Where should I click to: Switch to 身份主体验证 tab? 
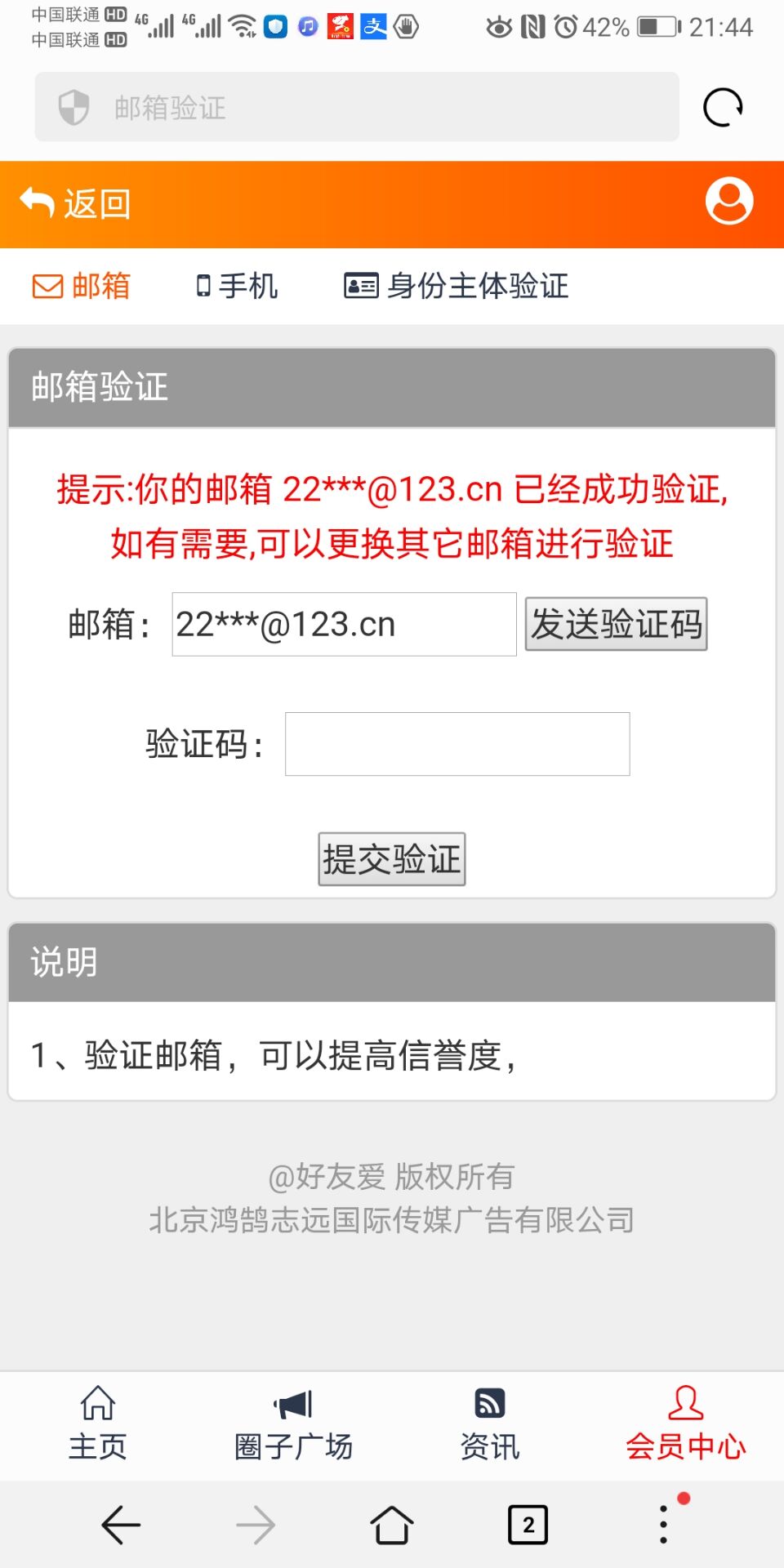coord(456,287)
